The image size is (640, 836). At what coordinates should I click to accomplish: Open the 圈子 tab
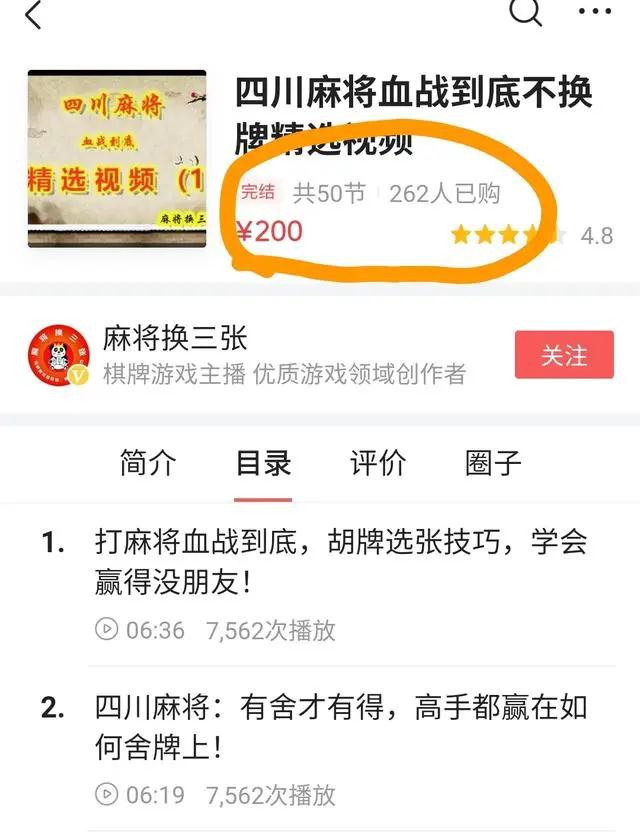[493, 464]
